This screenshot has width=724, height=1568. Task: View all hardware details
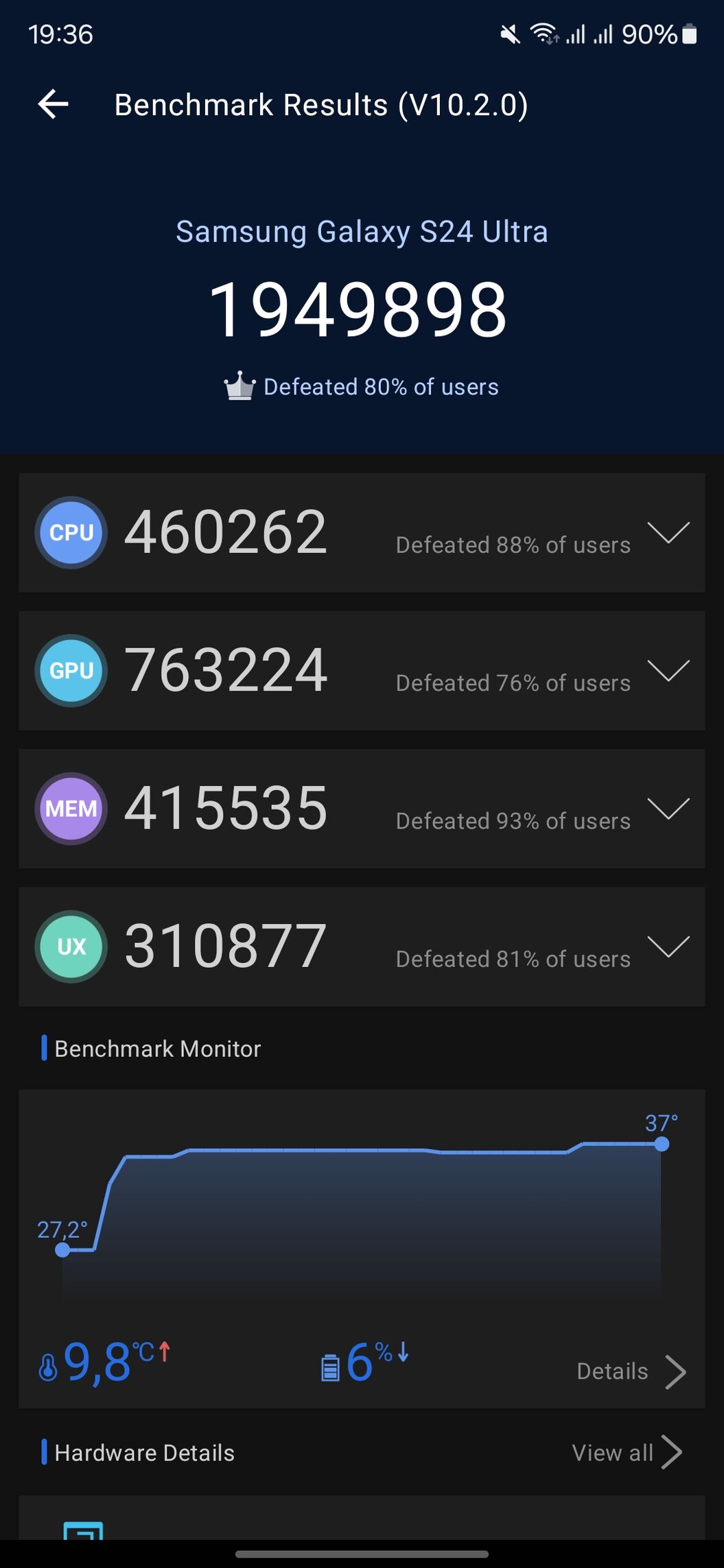coord(627,1452)
